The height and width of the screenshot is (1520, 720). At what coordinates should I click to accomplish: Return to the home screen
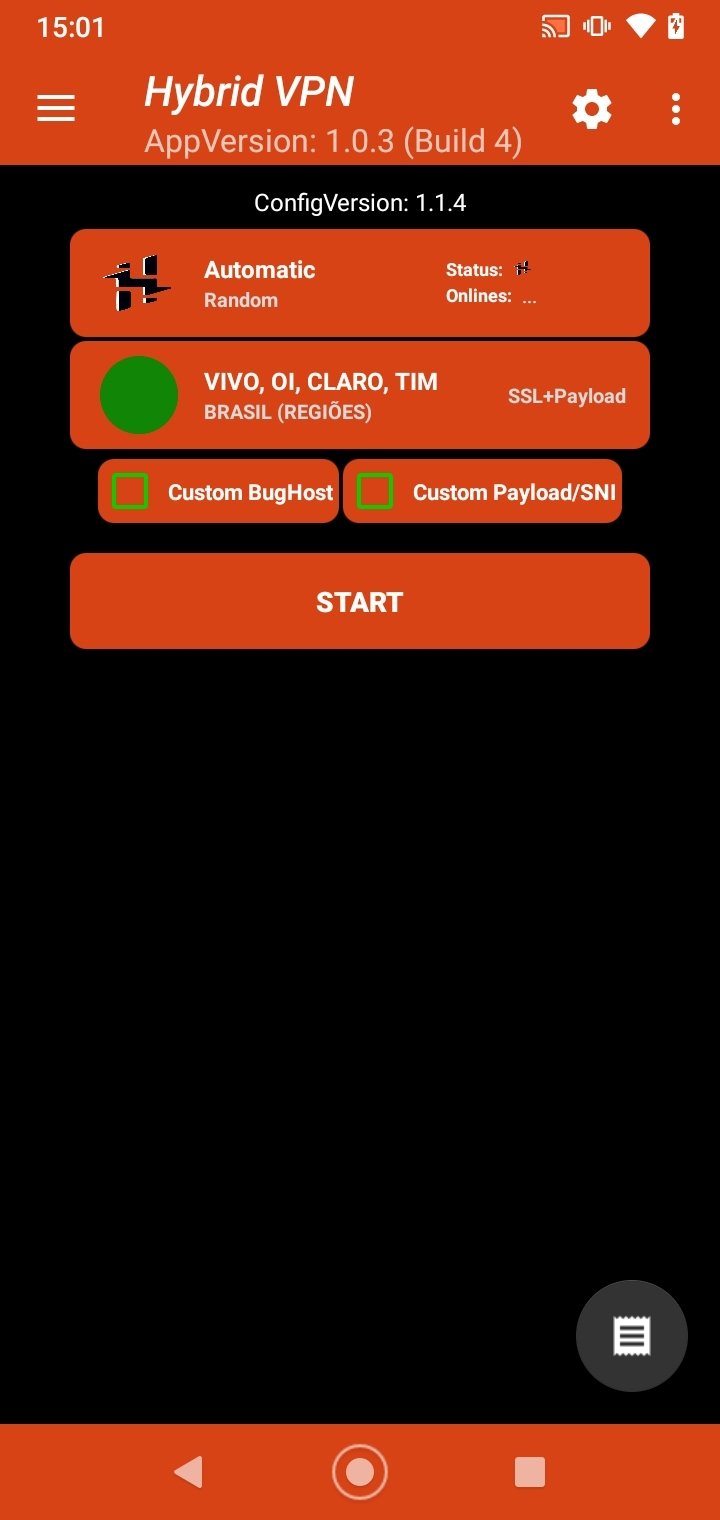[360, 1472]
